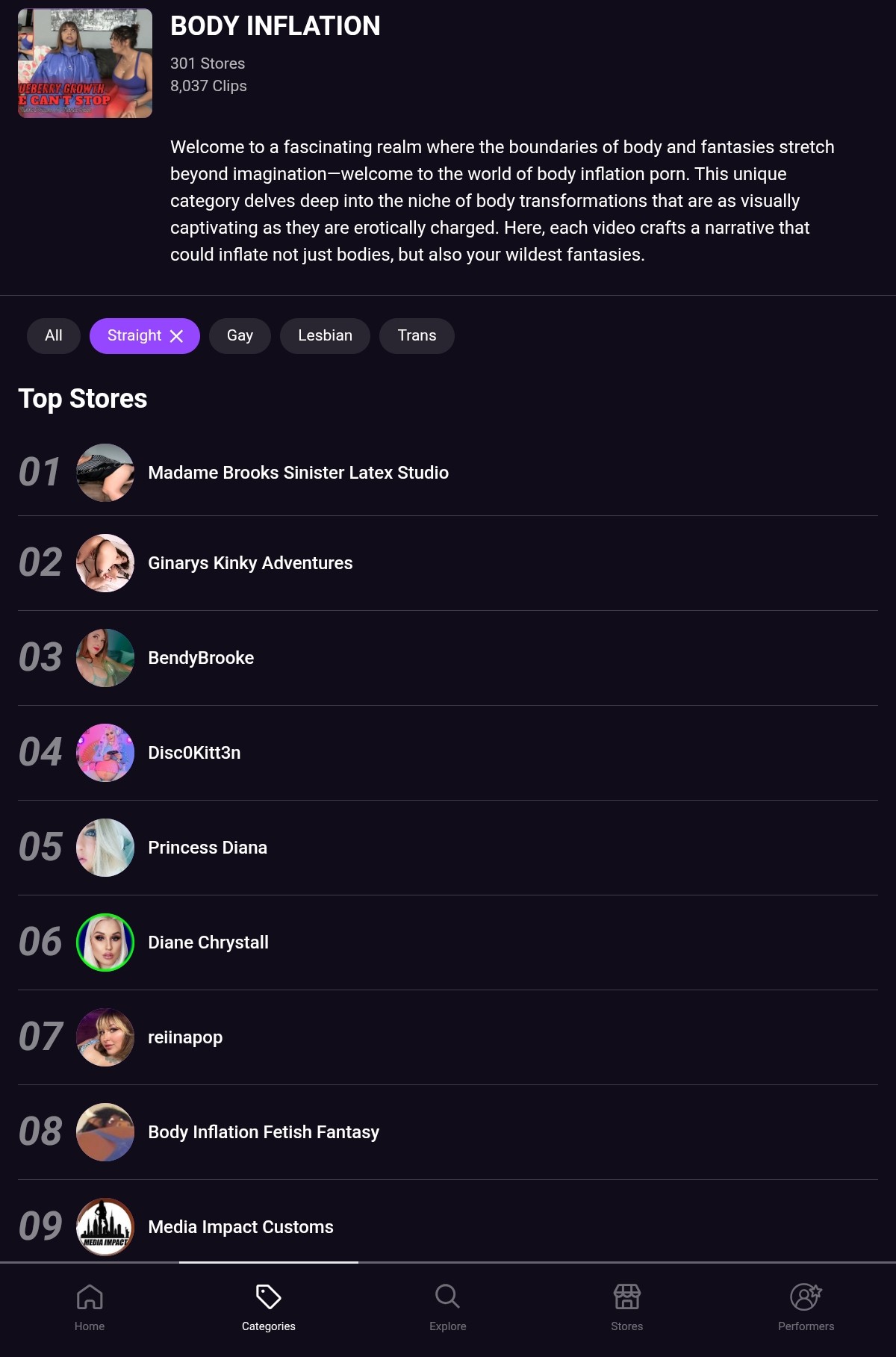Open Ginarys Kinky Adventures store
The image size is (896, 1357).
pos(250,563)
